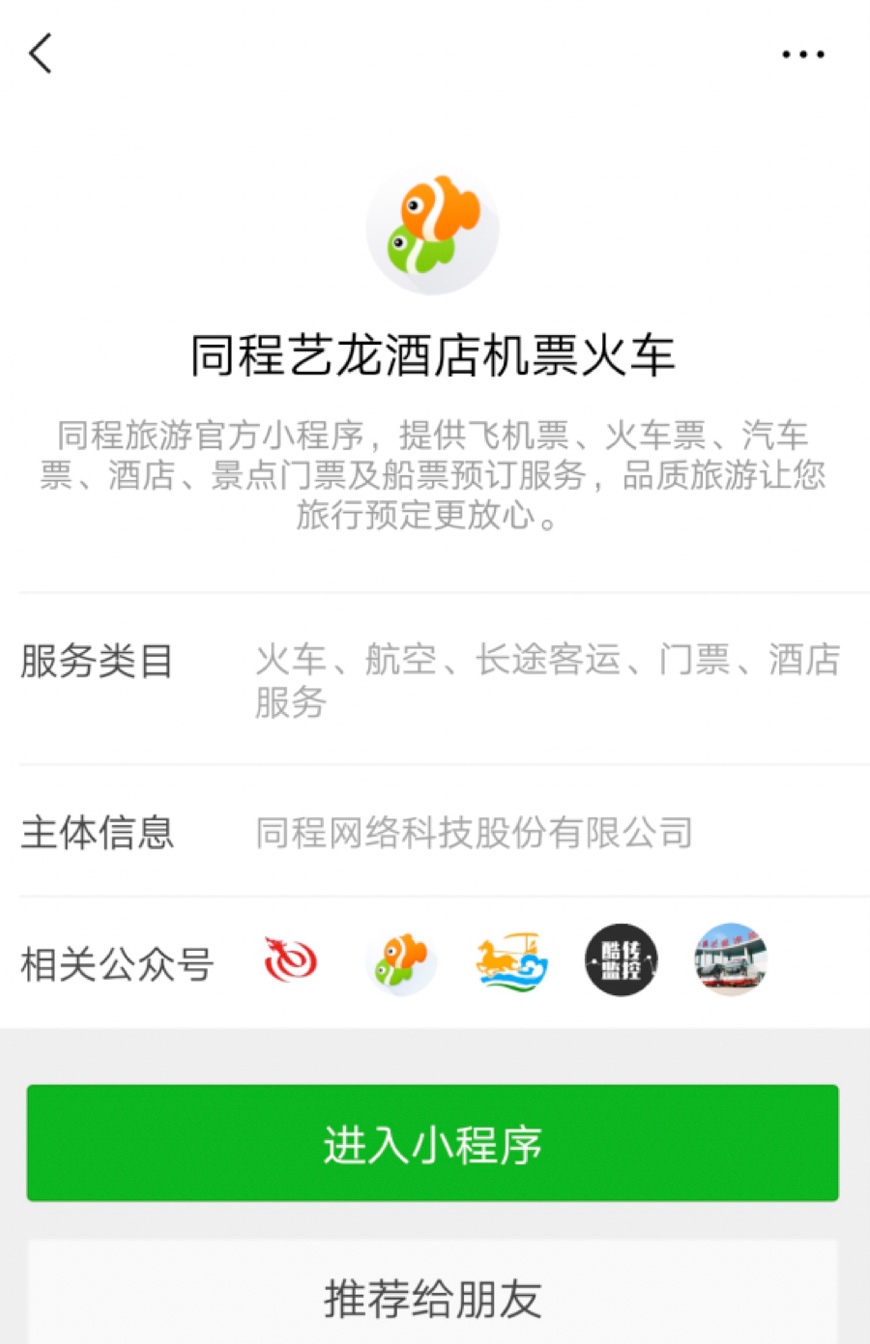Viewport: 870px width, 1344px height.
Task: Open the black circle related official account
Action: pos(621,961)
